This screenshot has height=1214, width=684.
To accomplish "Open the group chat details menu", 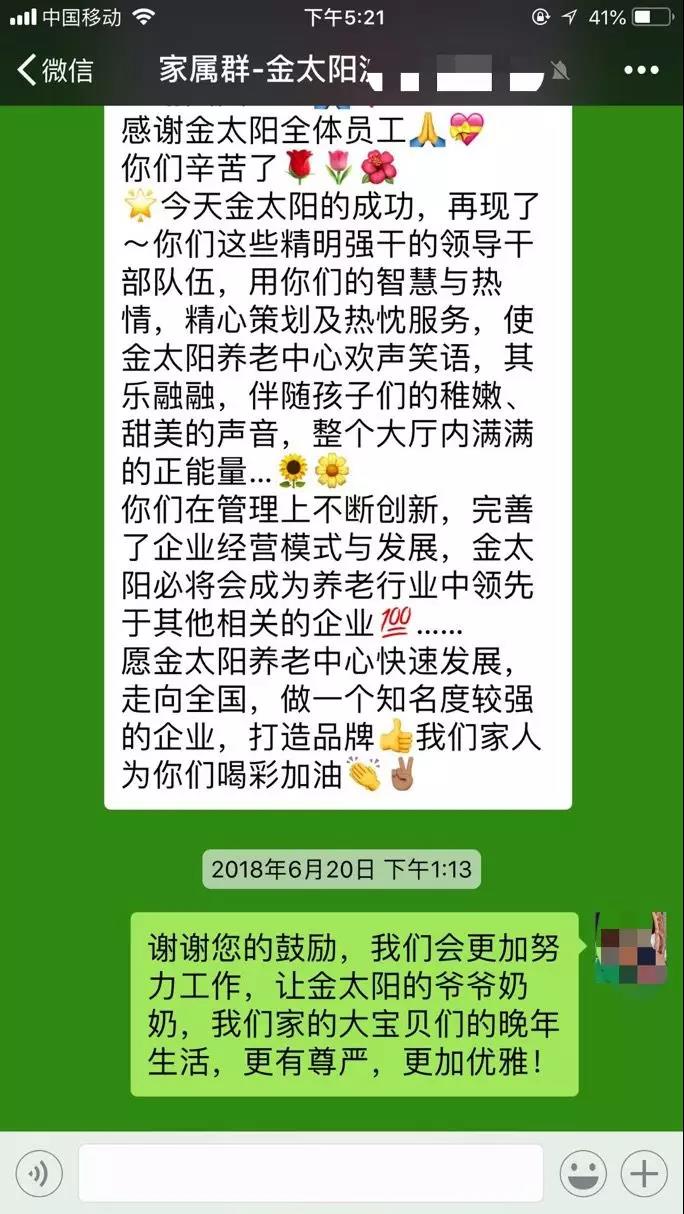I will click(x=641, y=70).
